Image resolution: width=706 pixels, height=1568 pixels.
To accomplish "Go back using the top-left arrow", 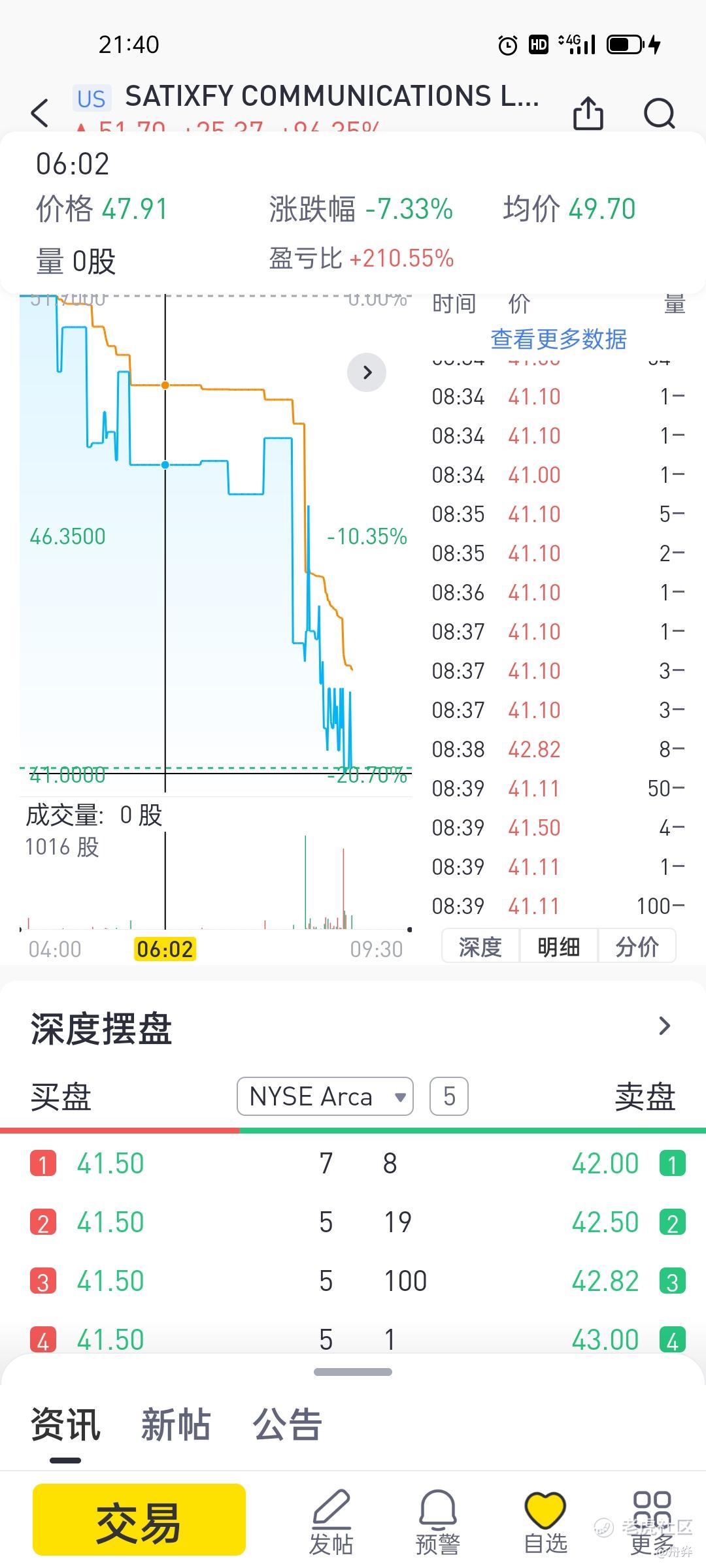I will pos(41,113).
